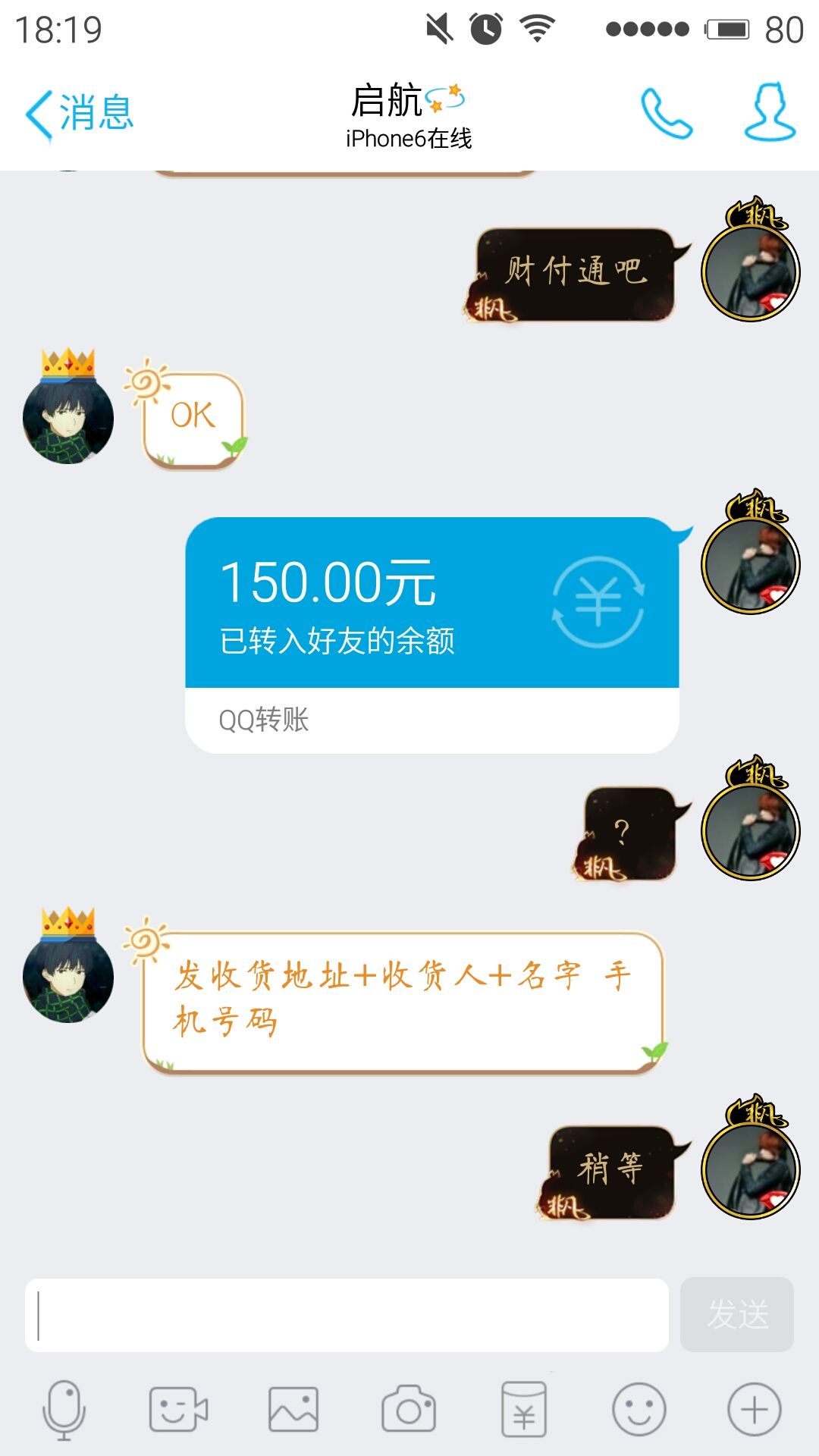The width and height of the screenshot is (819, 1456).
Task: Go back to the 消息 list
Action: click(x=80, y=114)
